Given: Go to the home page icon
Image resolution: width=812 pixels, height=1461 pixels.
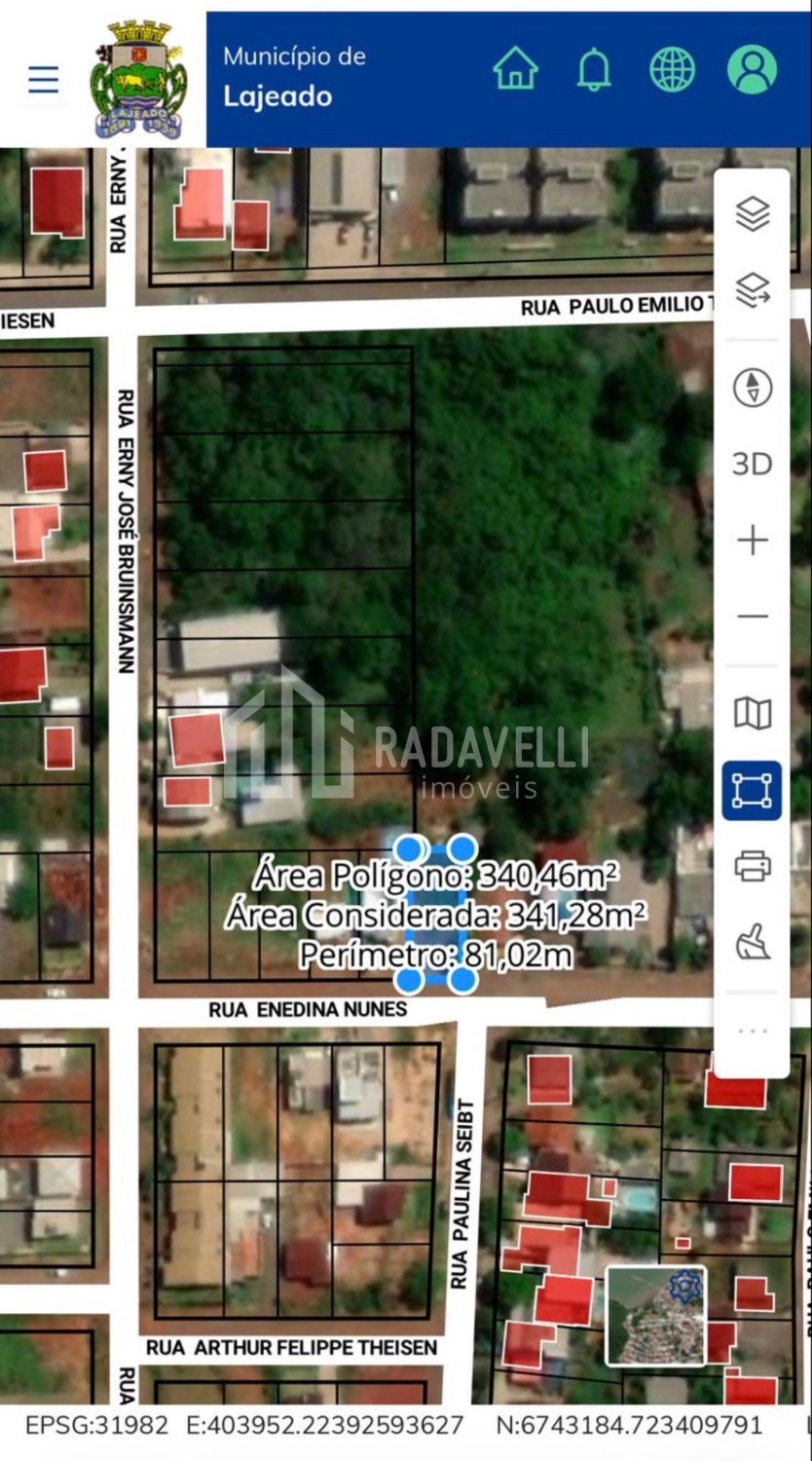Looking at the screenshot, I should click(515, 69).
